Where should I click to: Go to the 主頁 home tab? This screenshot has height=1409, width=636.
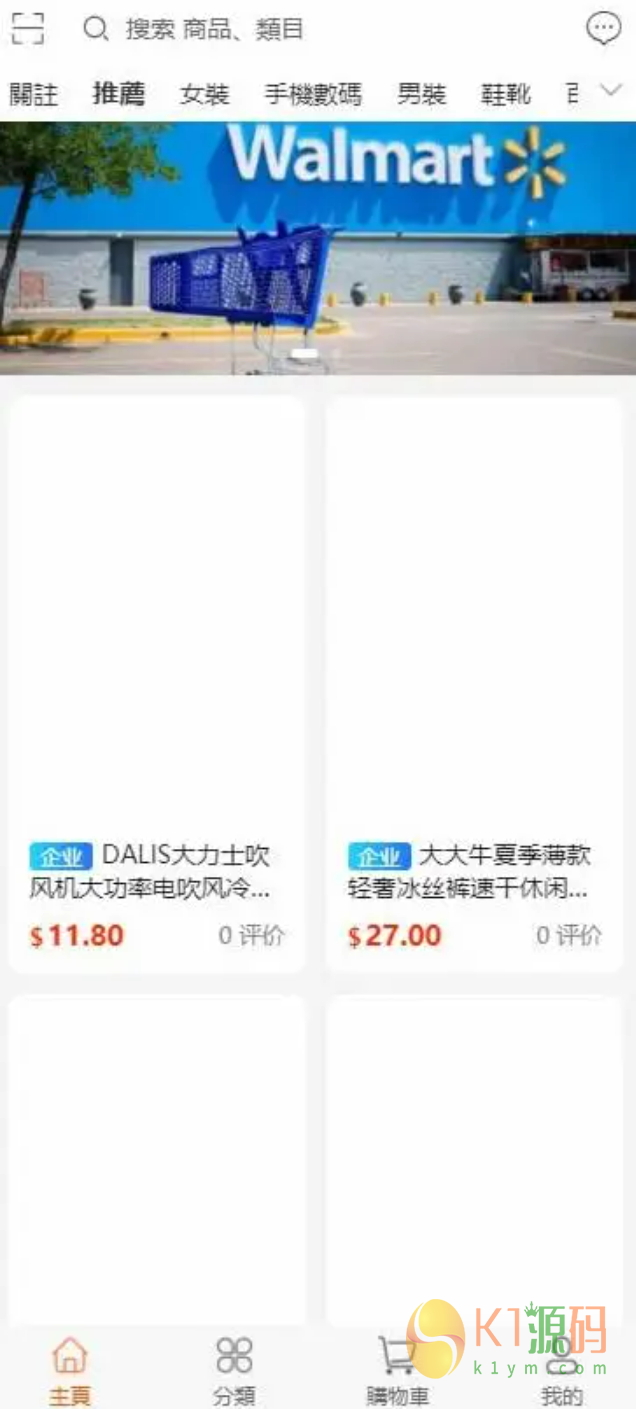point(69,1369)
